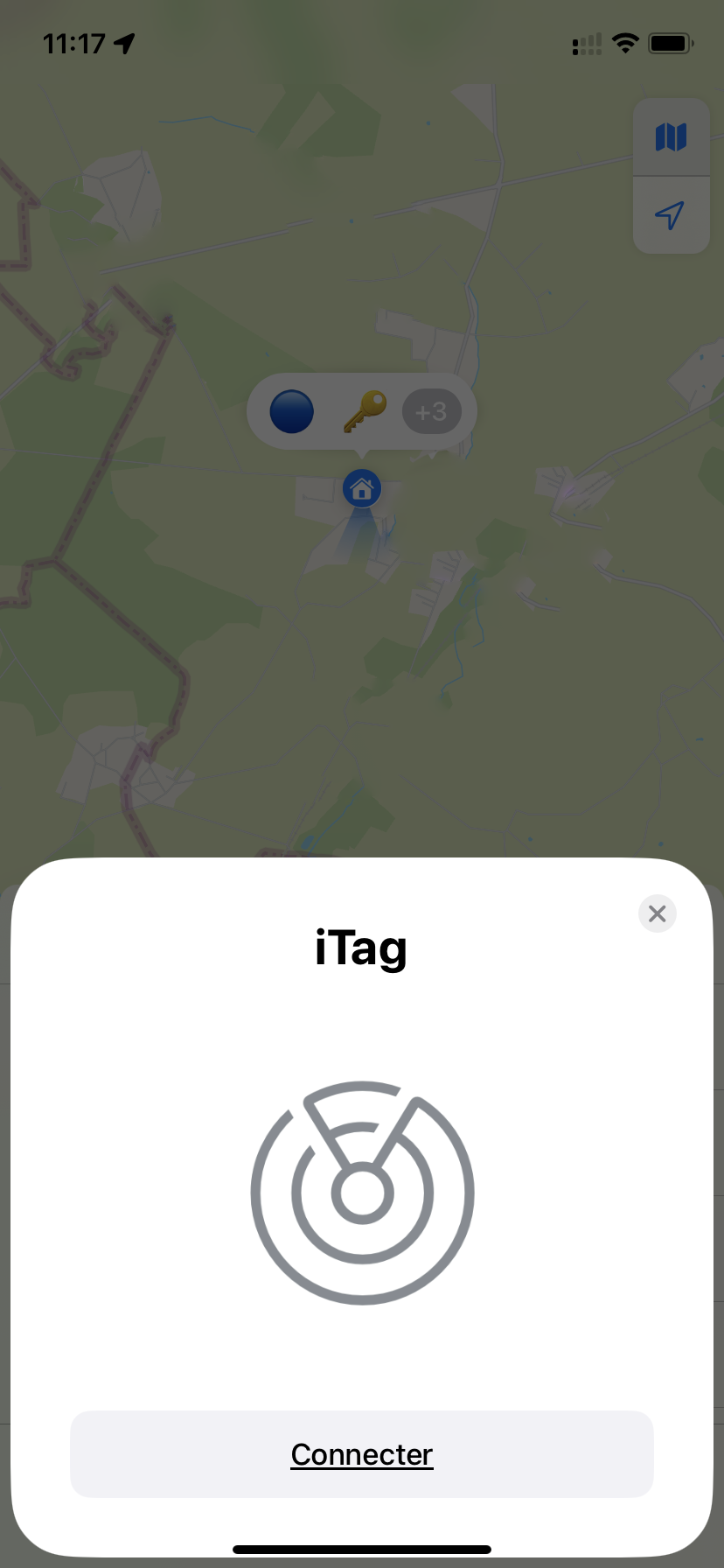Dismiss the iTag pairing sheet

coord(658,913)
